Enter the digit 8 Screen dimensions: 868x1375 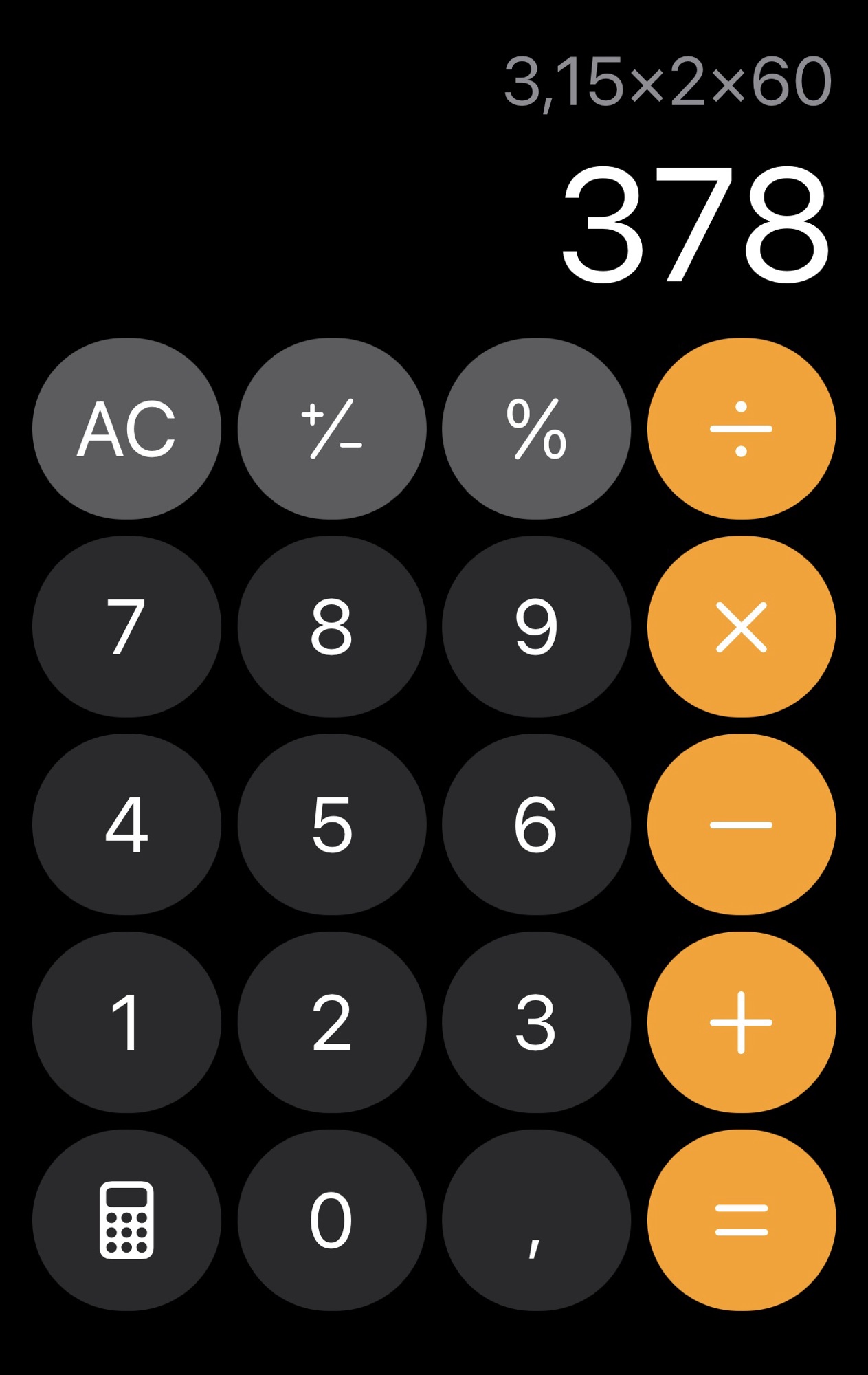331,626
